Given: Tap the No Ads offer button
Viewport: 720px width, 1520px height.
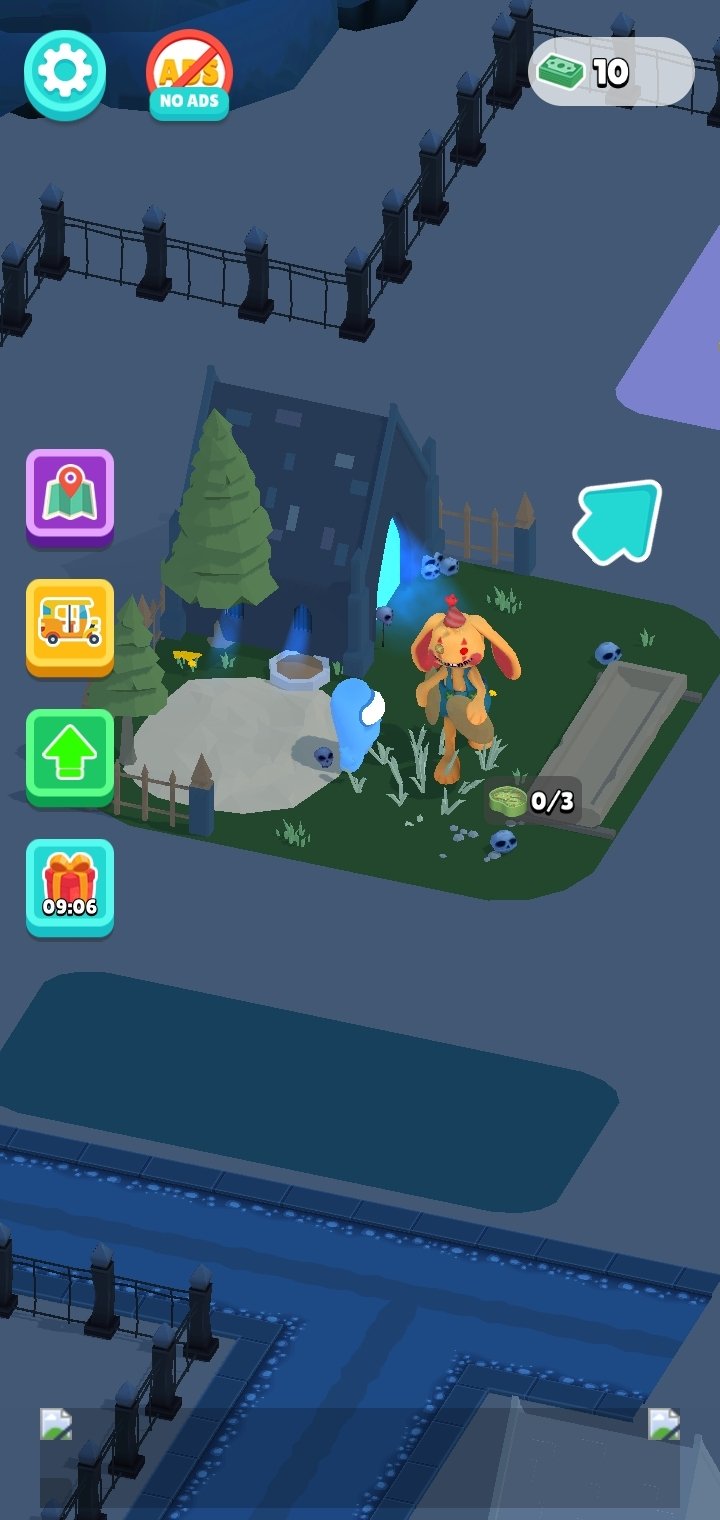Looking at the screenshot, I should pos(190,75).
